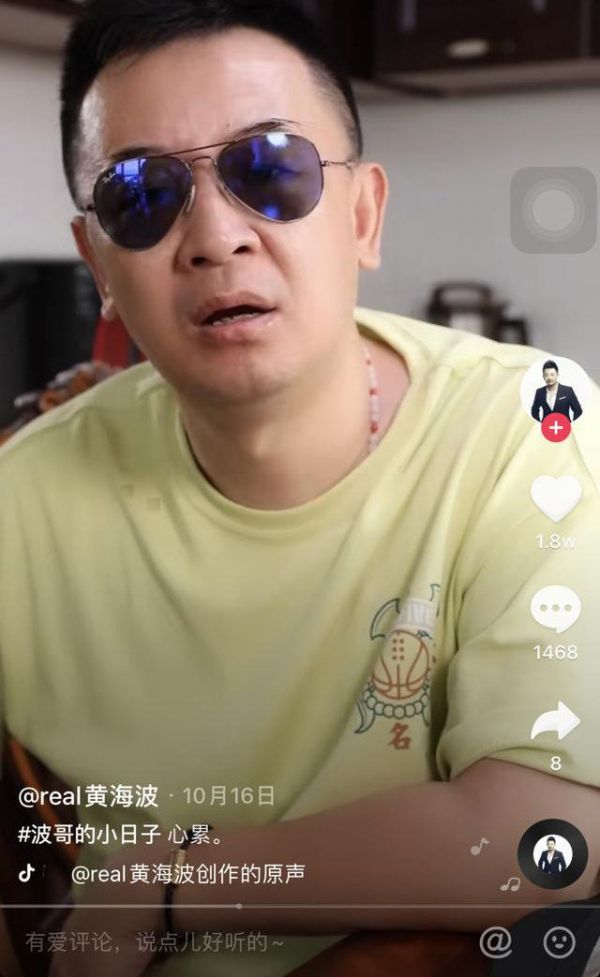Follow the creator with the red plus button

[x=556, y=429]
